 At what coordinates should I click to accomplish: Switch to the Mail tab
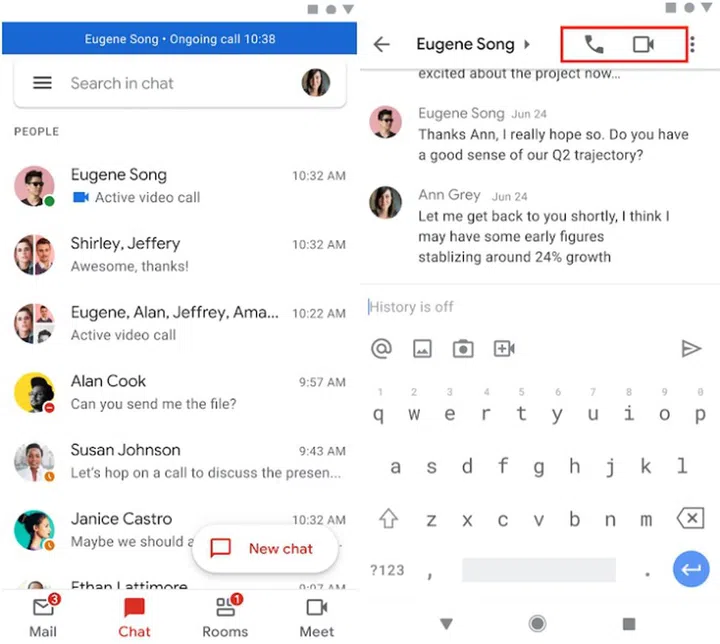pyautogui.click(x=44, y=617)
